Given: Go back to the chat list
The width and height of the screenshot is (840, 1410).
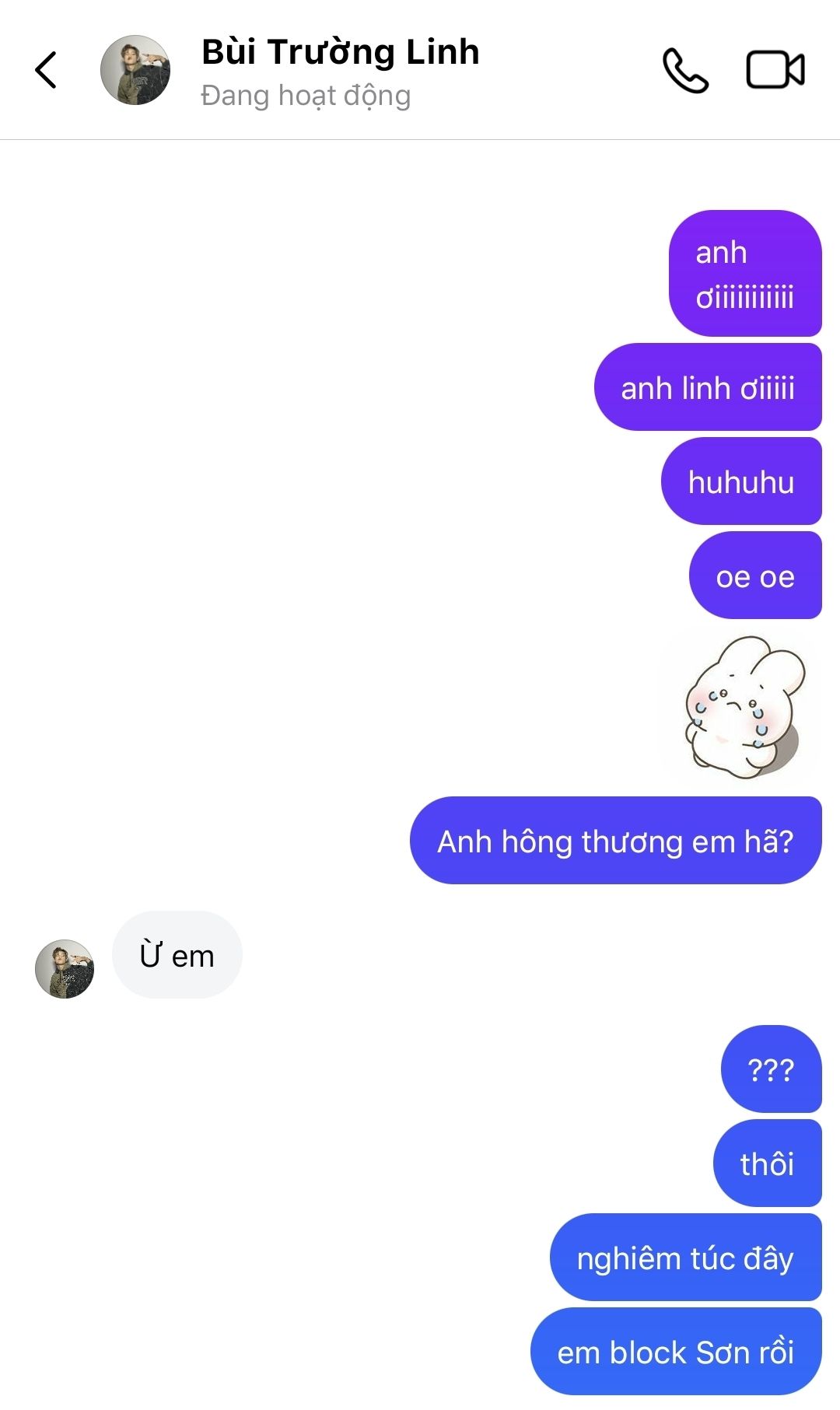Looking at the screenshot, I should (47, 70).
